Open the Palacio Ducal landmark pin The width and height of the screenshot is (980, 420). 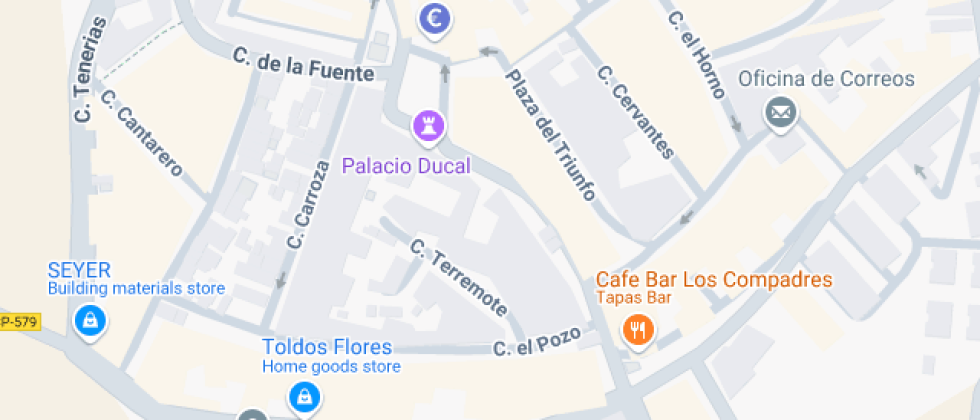click(x=428, y=128)
